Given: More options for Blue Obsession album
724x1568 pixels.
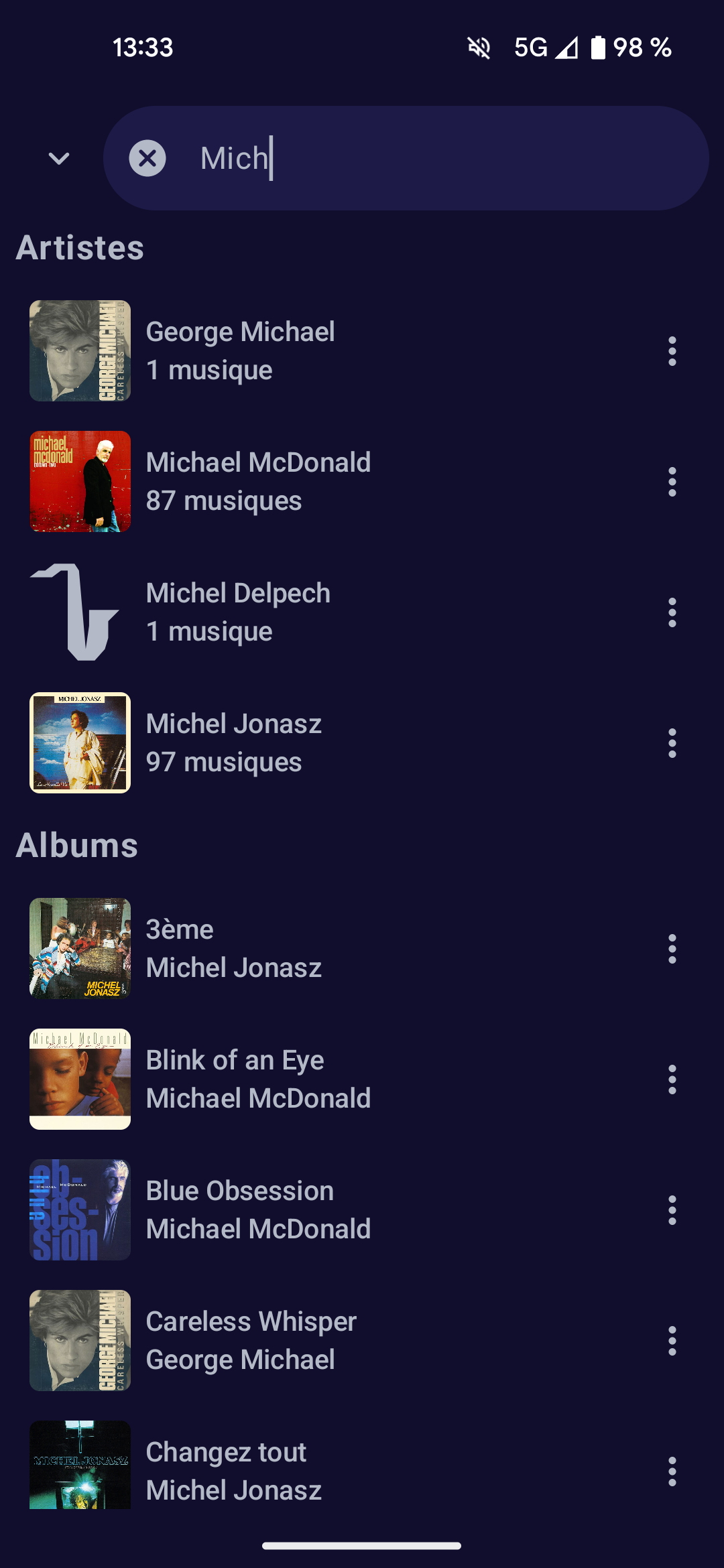Looking at the screenshot, I should [x=672, y=1210].
